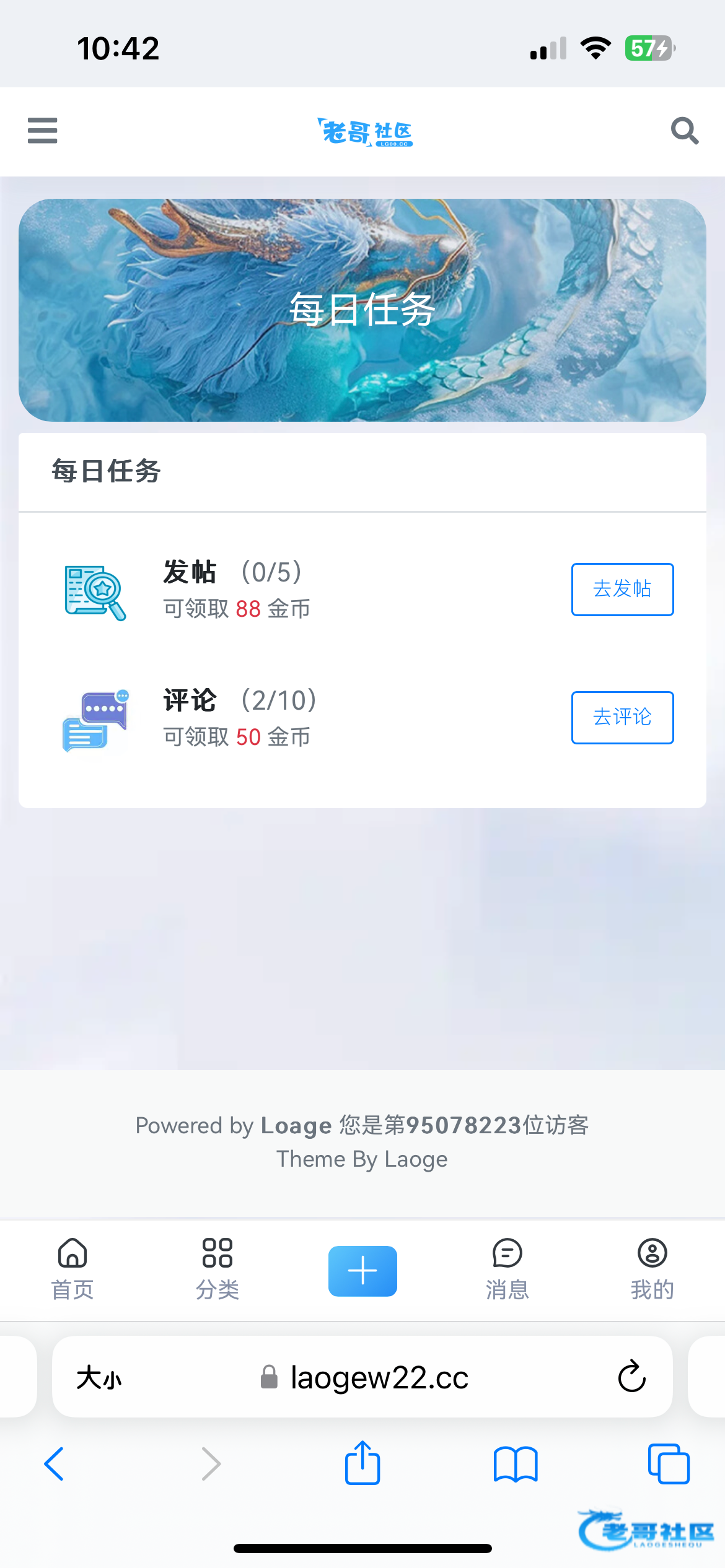Screen dimensions: 725x1568
Task: Open Safari bookmarks
Action: pos(516,1464)
